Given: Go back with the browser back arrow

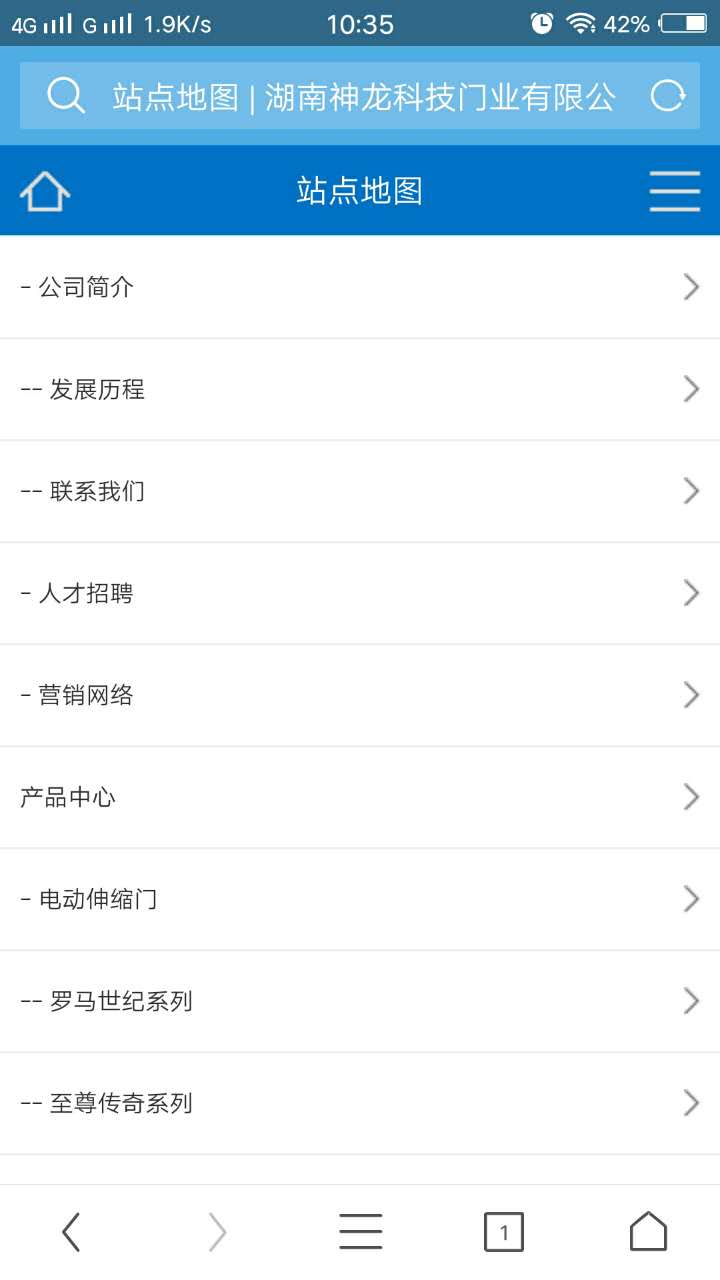Looking at the screenshot, I should [71, 1232].
